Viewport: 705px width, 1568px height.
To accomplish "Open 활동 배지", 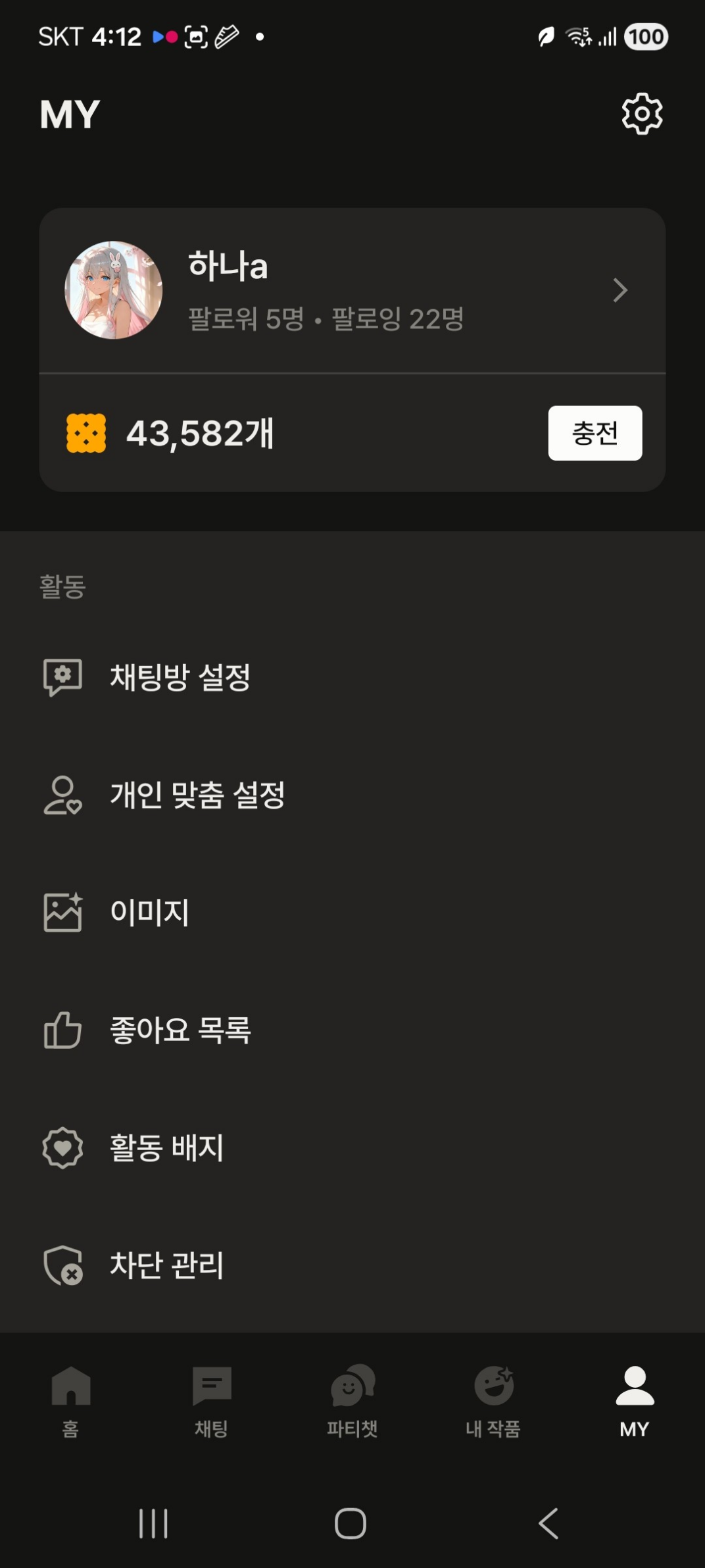I will 352,1148.
